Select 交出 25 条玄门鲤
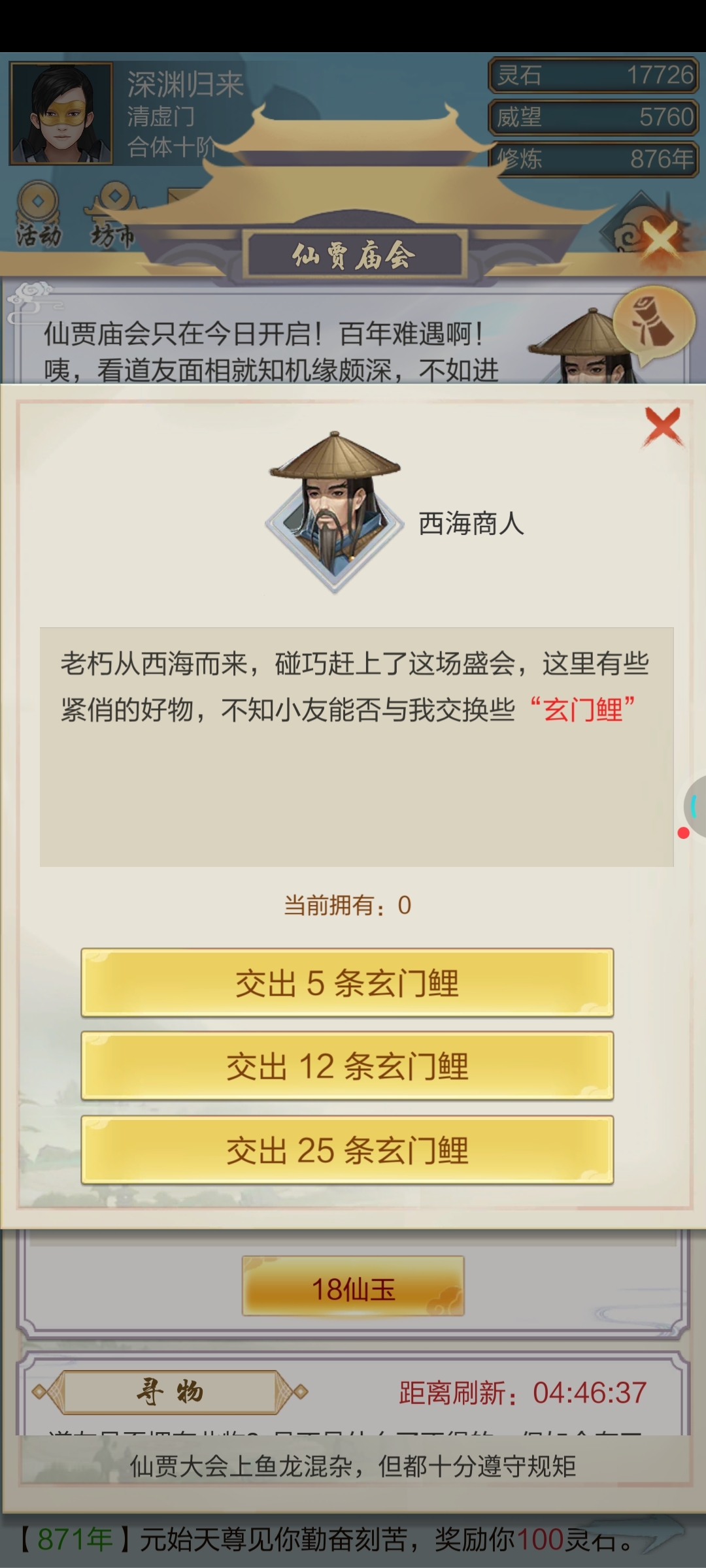 [347, 1150]
